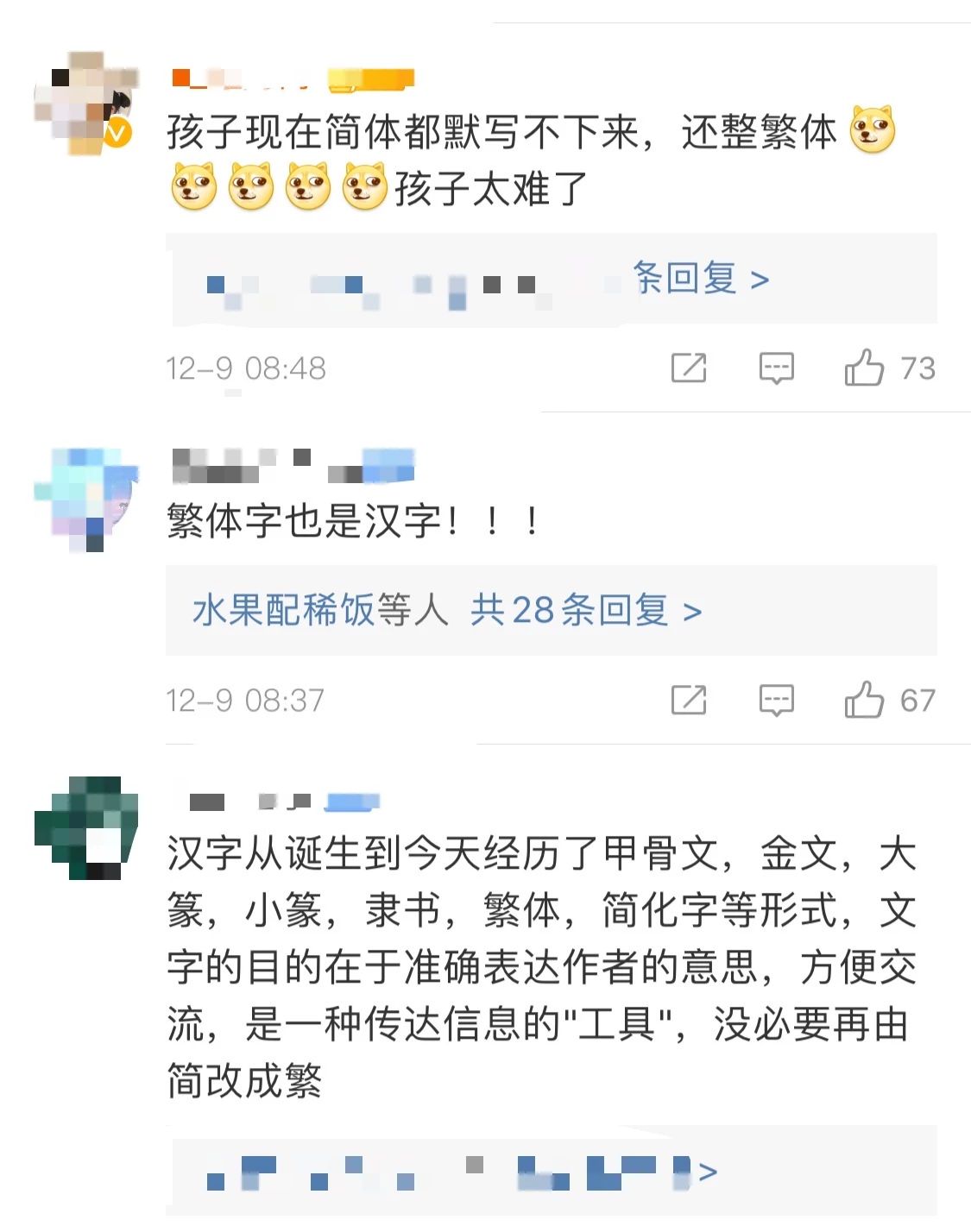Open 共28条回复 reply thread
The width and height of the screenshot is (971, 1232).
(585, 611)
